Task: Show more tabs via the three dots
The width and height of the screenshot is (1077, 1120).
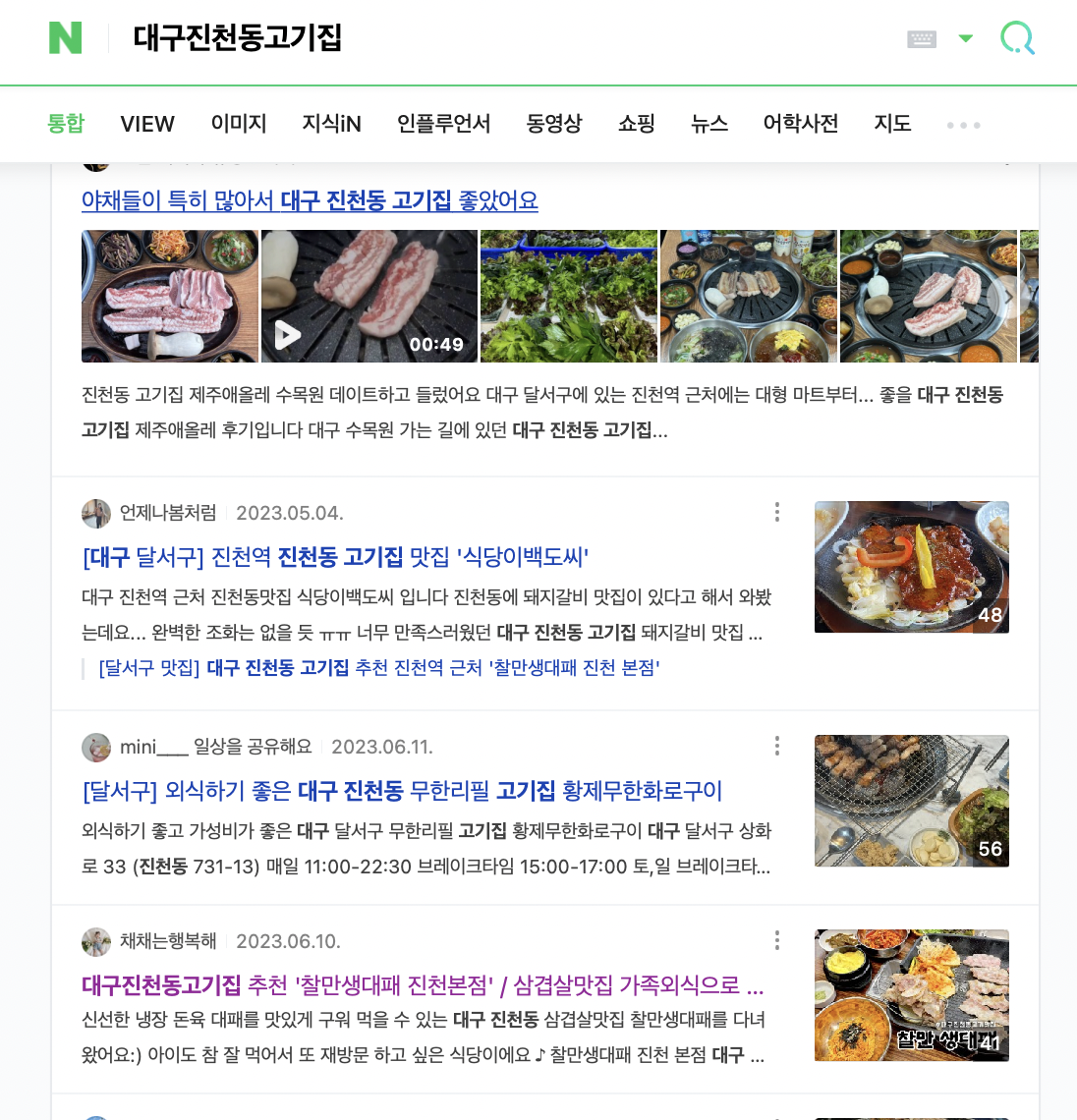Action: (963, 125)
